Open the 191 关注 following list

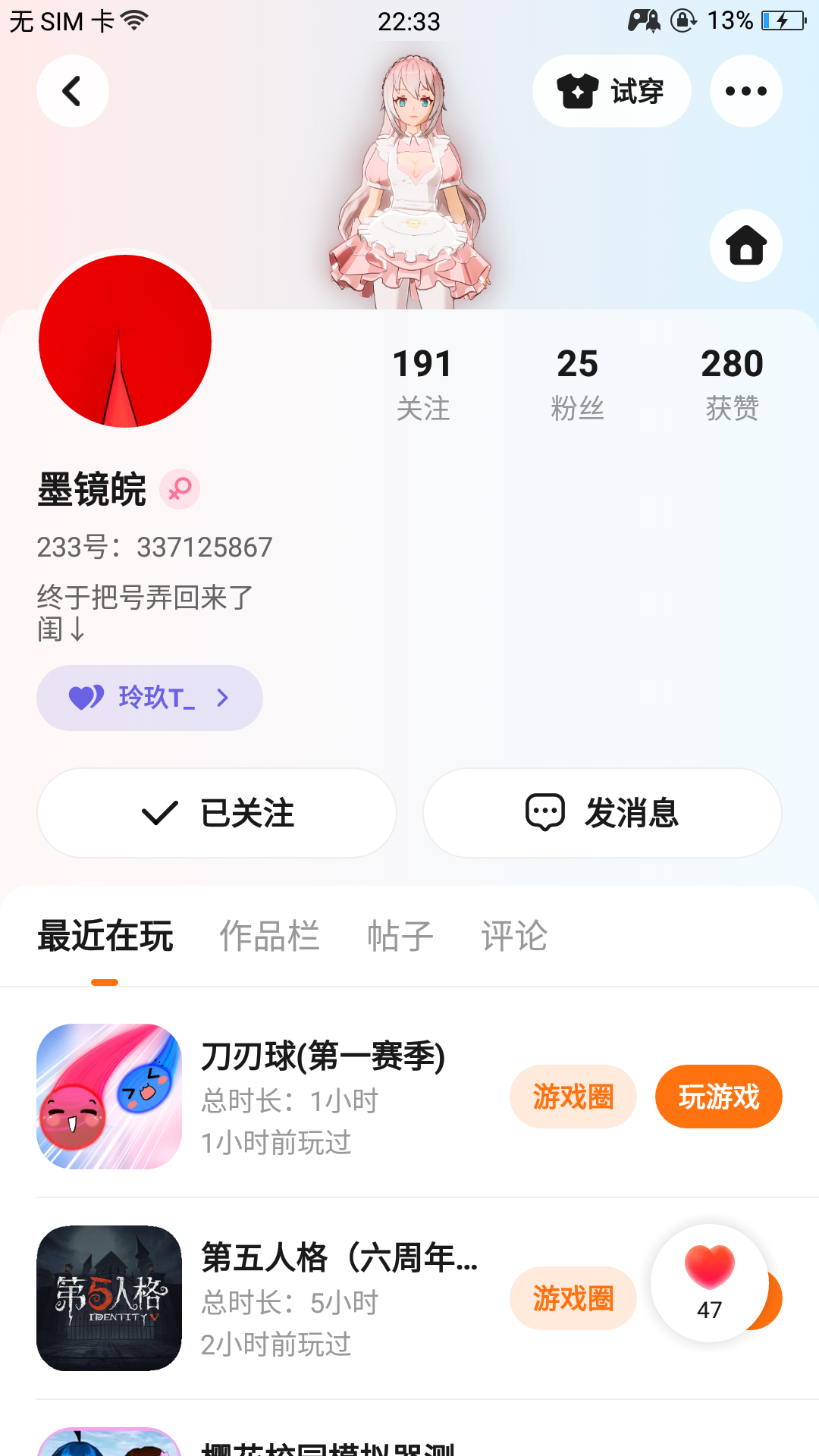(422, 384)
